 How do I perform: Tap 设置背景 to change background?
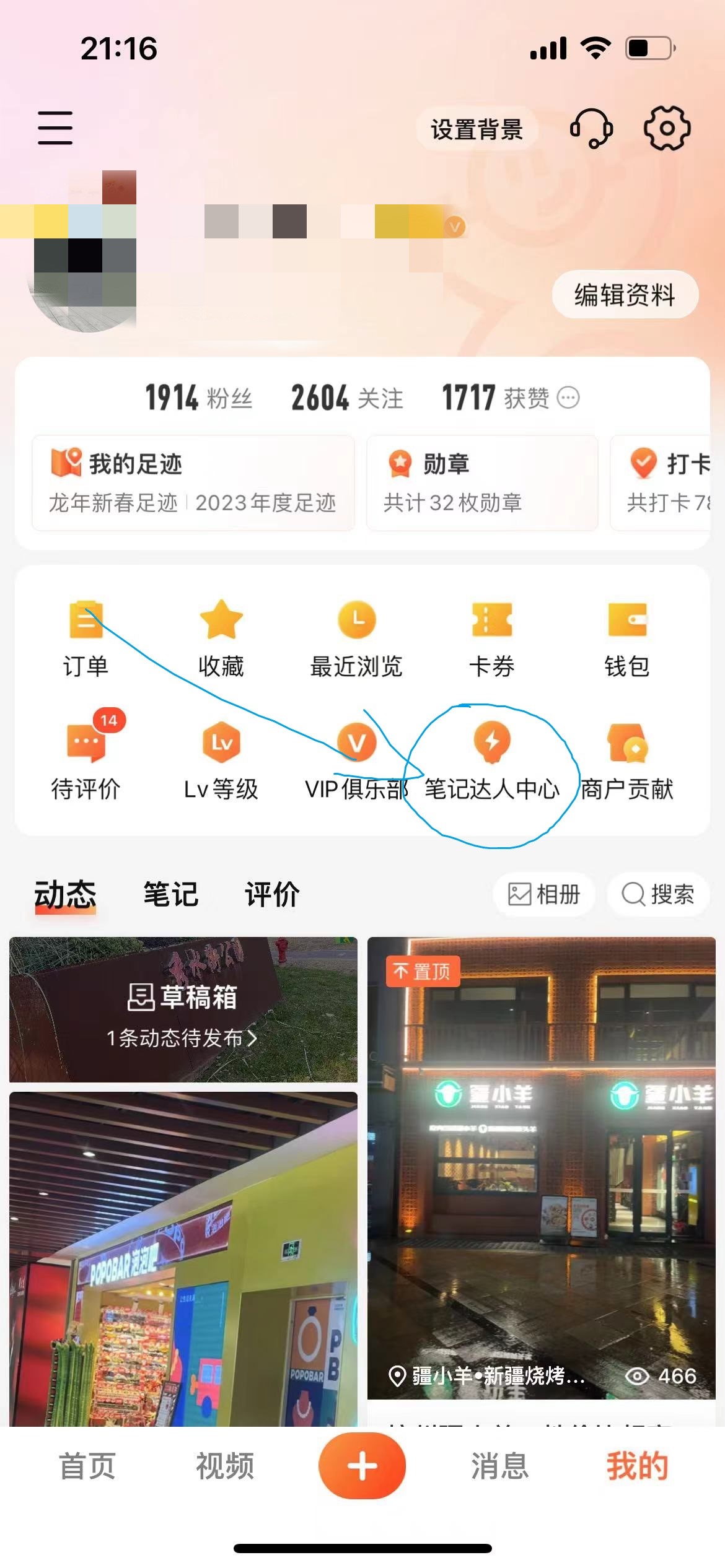coord(477,129)
